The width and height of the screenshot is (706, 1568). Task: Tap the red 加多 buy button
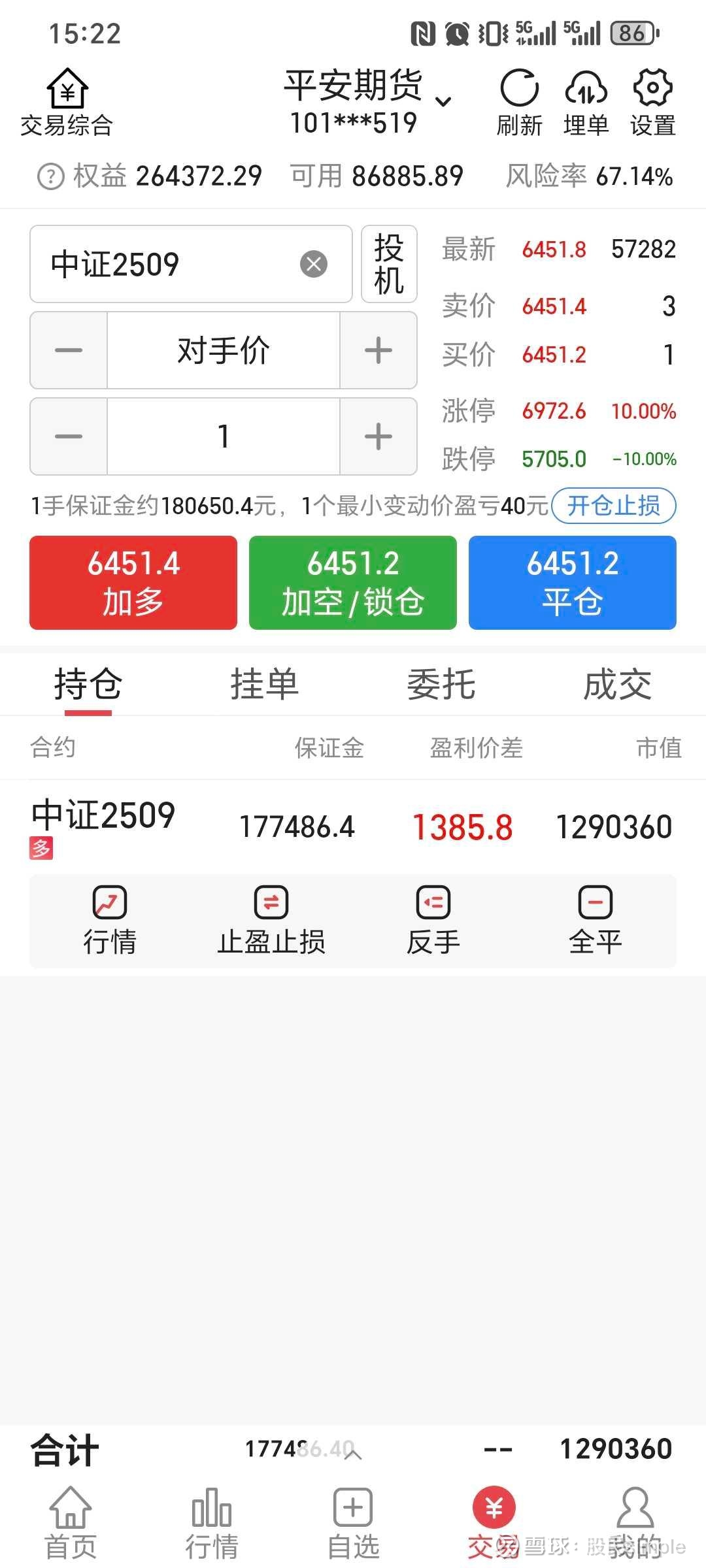click(133, 583)
